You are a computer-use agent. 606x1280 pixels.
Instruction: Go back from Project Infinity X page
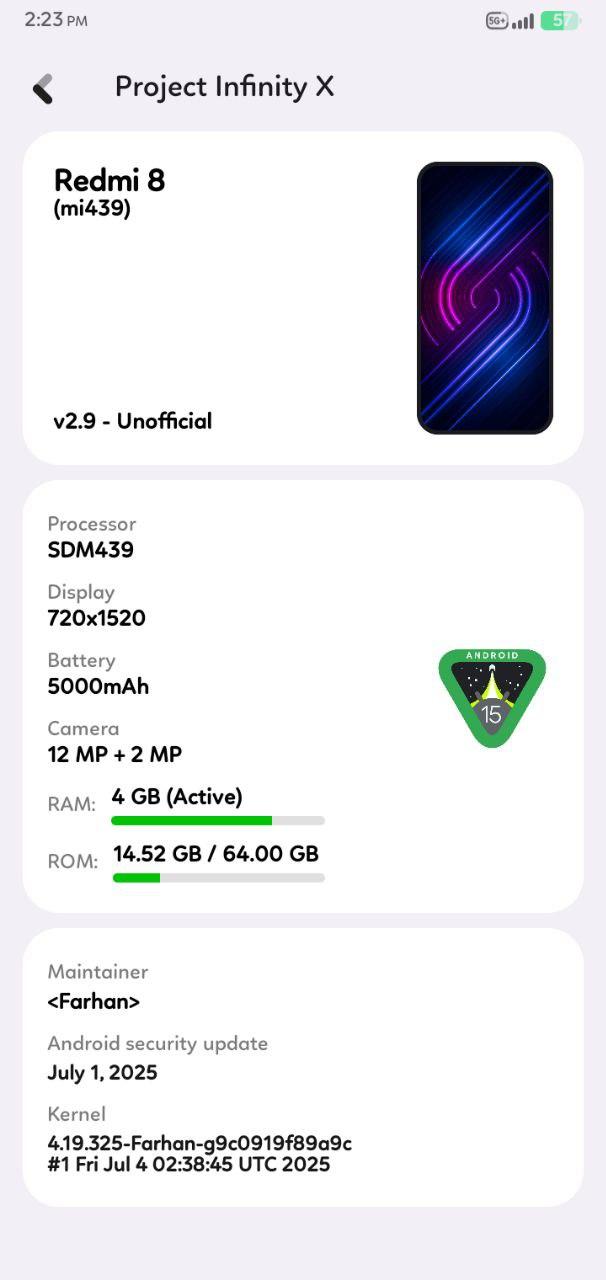[x=43, y=88]
